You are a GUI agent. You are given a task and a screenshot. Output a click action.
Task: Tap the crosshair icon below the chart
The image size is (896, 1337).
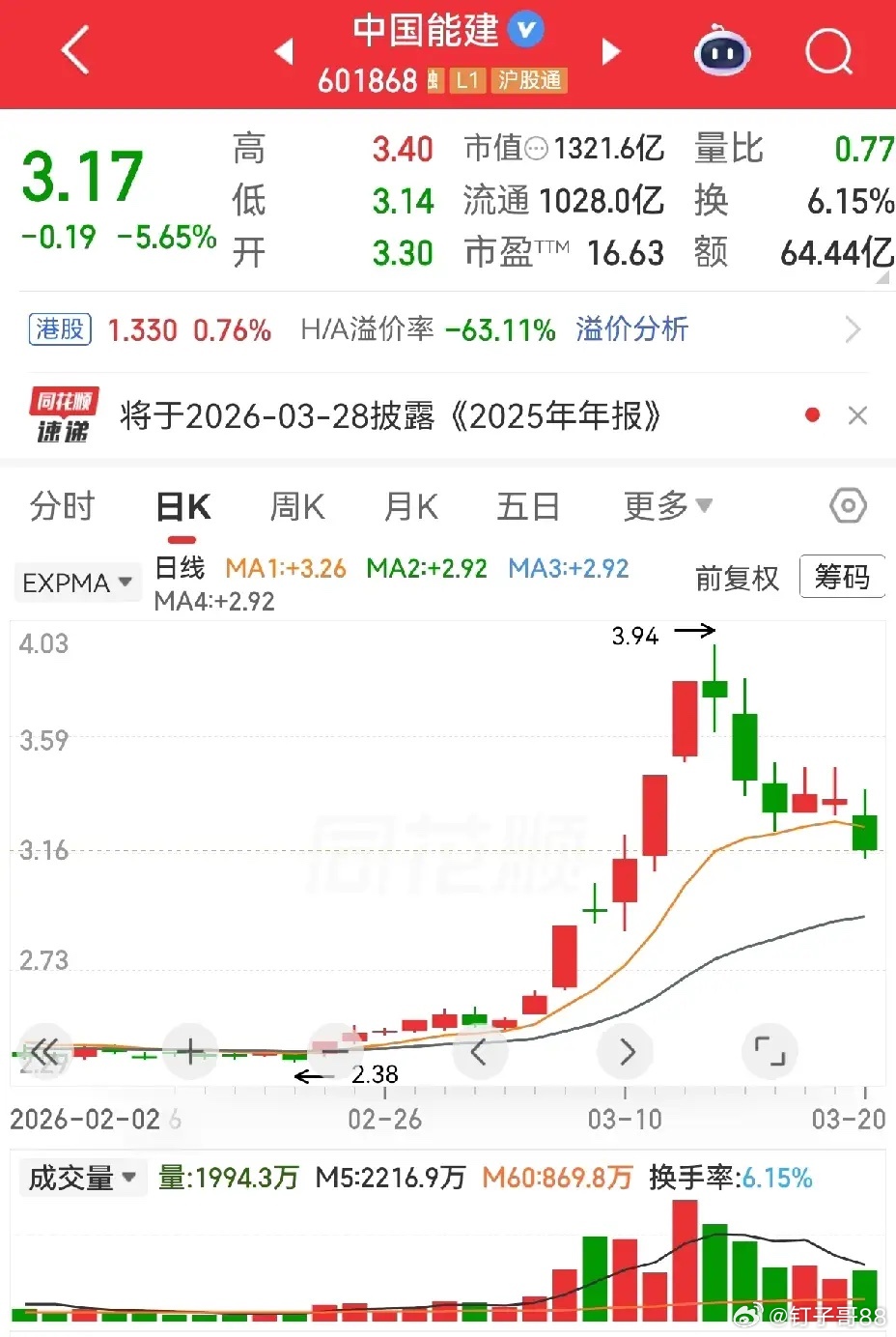pyautogui.click(x=189, y=1051)
